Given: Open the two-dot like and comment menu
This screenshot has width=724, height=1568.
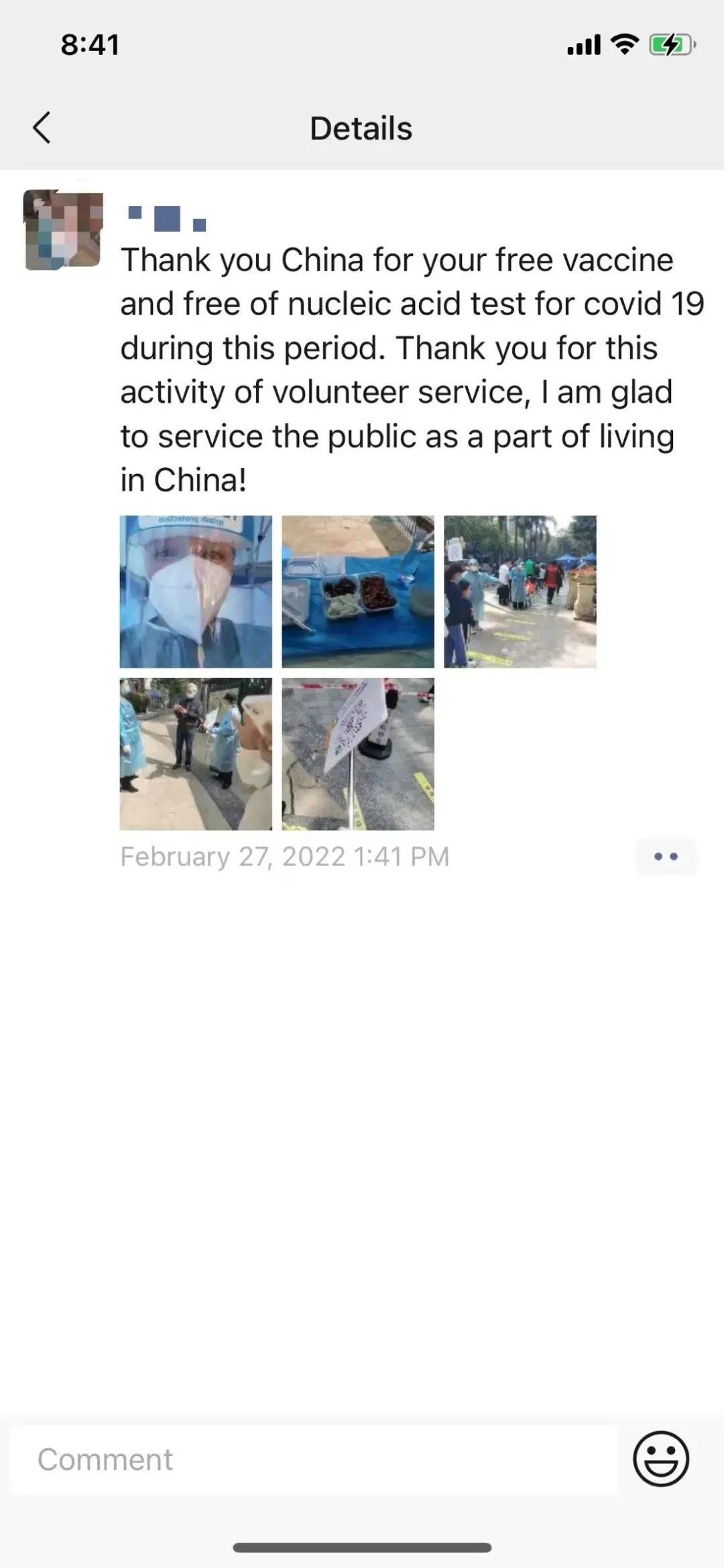Looking at the screenshot, I should (666, 856).
